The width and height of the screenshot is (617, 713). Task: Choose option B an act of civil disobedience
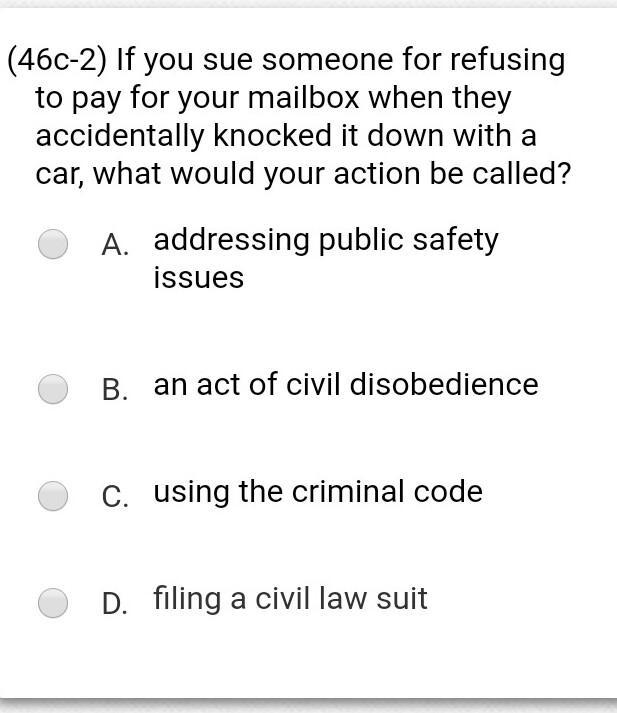53,389
